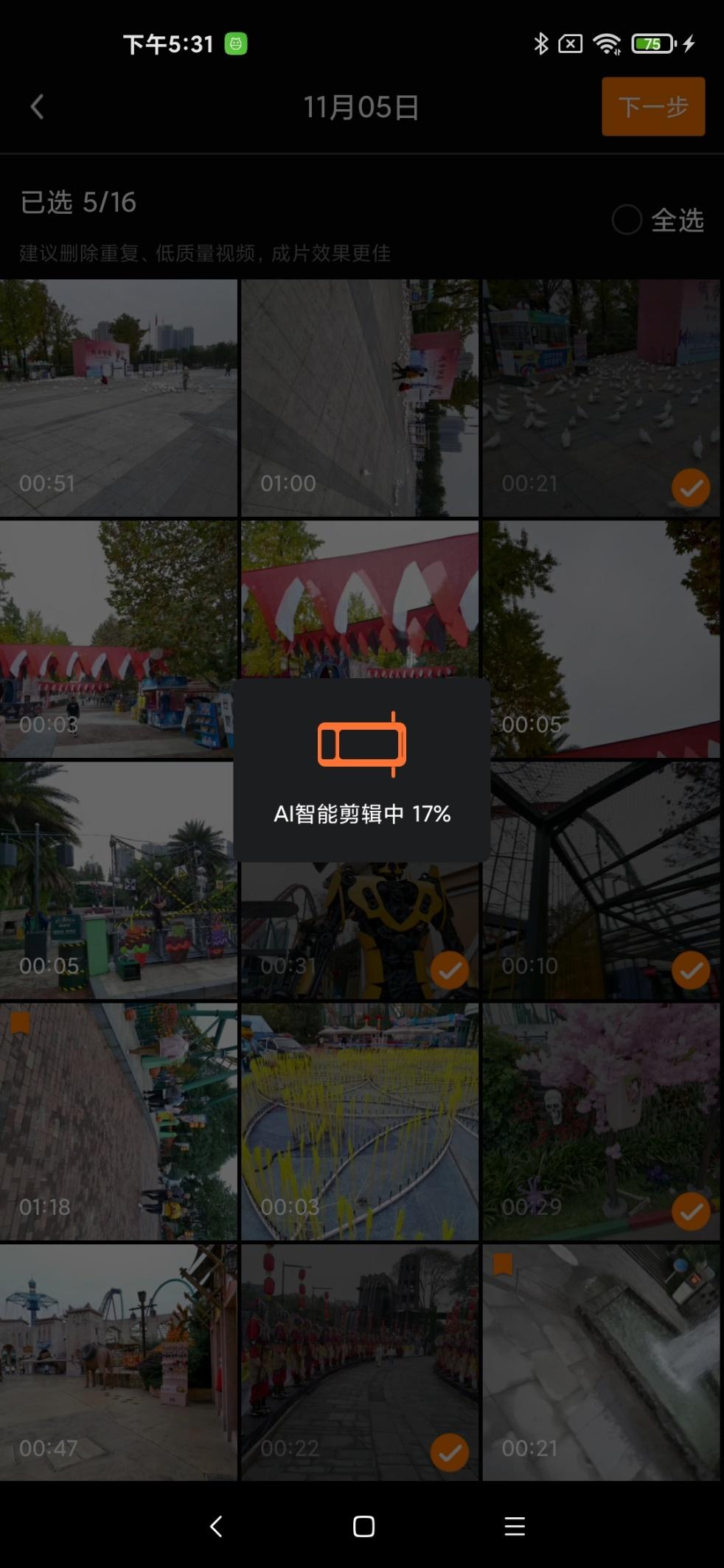
Task: Tap the 下一步 button
Action: 652,107
